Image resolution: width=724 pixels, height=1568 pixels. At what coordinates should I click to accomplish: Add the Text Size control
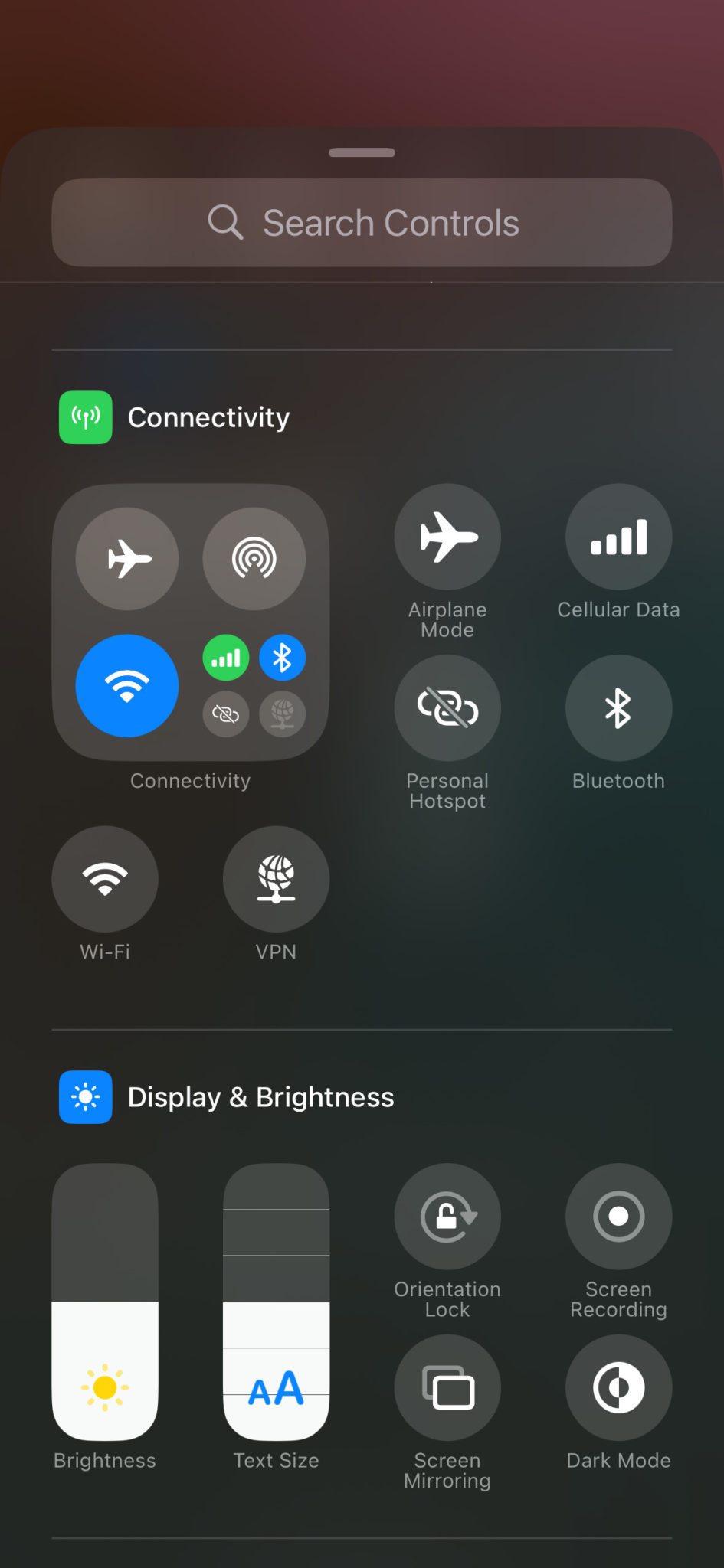click(276, 1302)
